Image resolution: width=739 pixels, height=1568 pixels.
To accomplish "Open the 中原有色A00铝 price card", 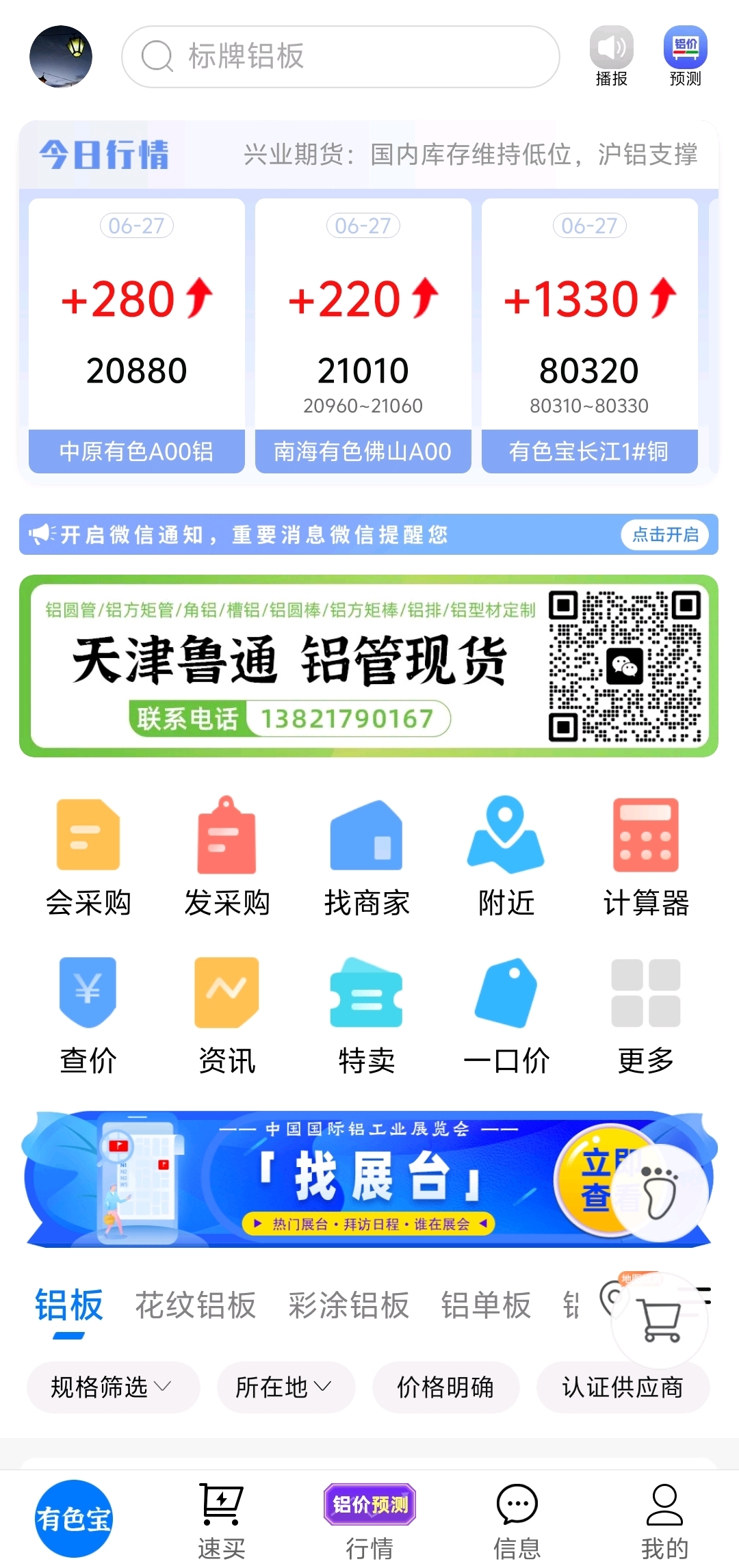I will pyautogui.click(x=137, y=336).
